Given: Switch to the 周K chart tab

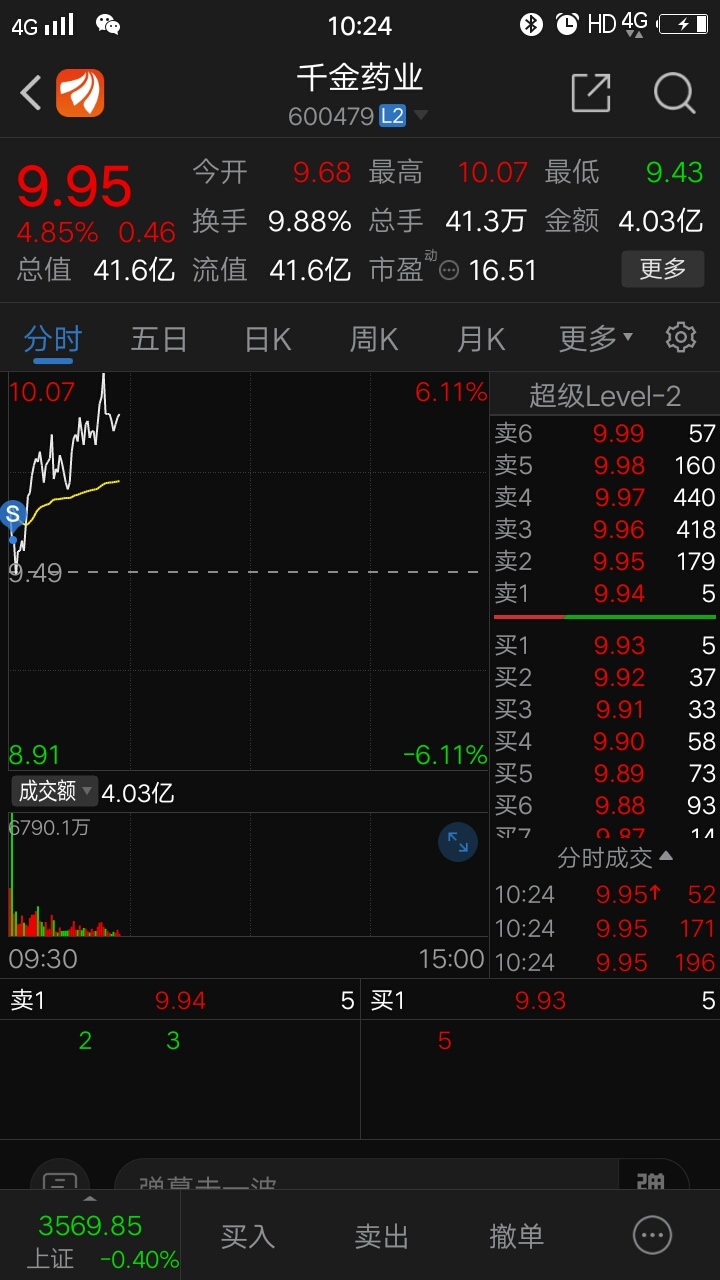Looking at the screenshot, I should [x=374, y=339].
